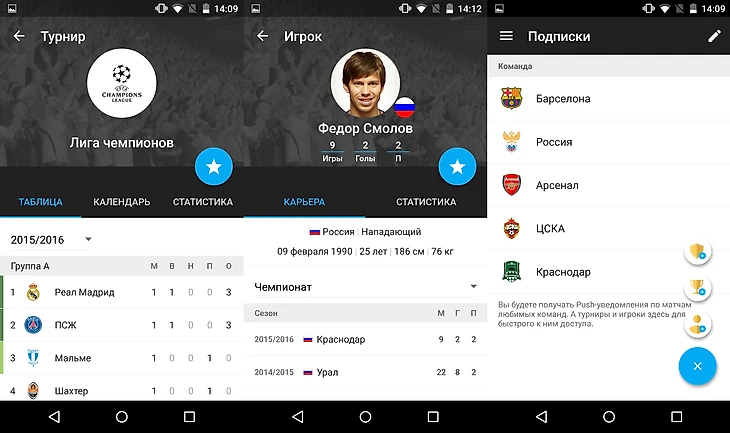The image size is (730, 433).
Task: Switch to the Календарь tab
Action: (122, 202)
